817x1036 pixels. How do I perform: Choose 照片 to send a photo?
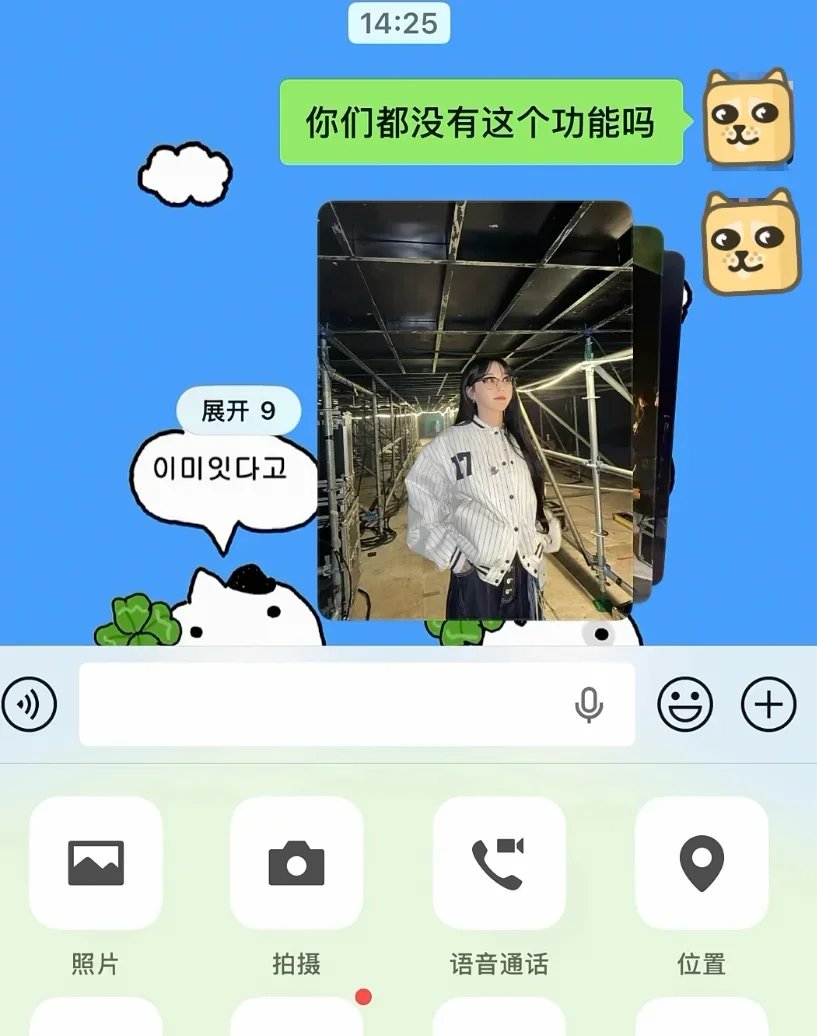96,863
